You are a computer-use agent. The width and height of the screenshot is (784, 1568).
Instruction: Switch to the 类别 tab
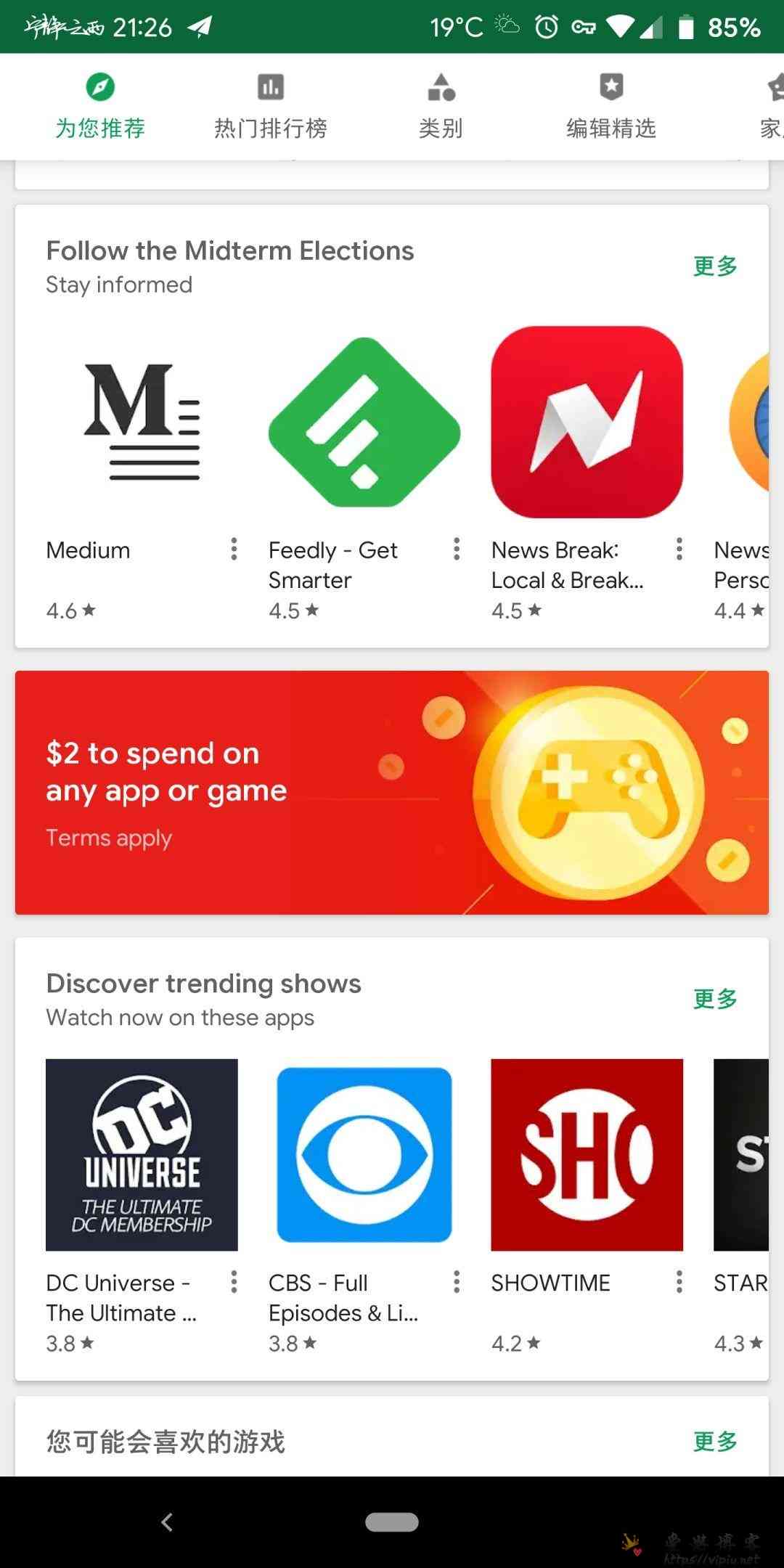pos(441,106)
